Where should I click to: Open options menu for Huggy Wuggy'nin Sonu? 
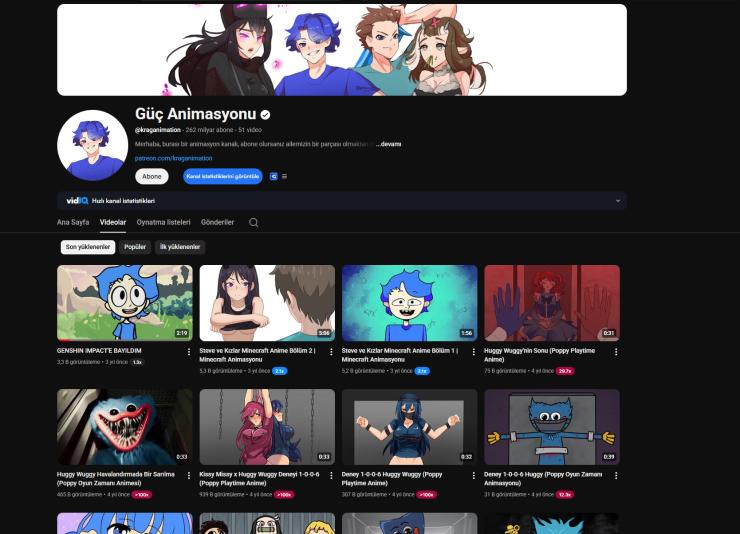[x=616, y=352]
